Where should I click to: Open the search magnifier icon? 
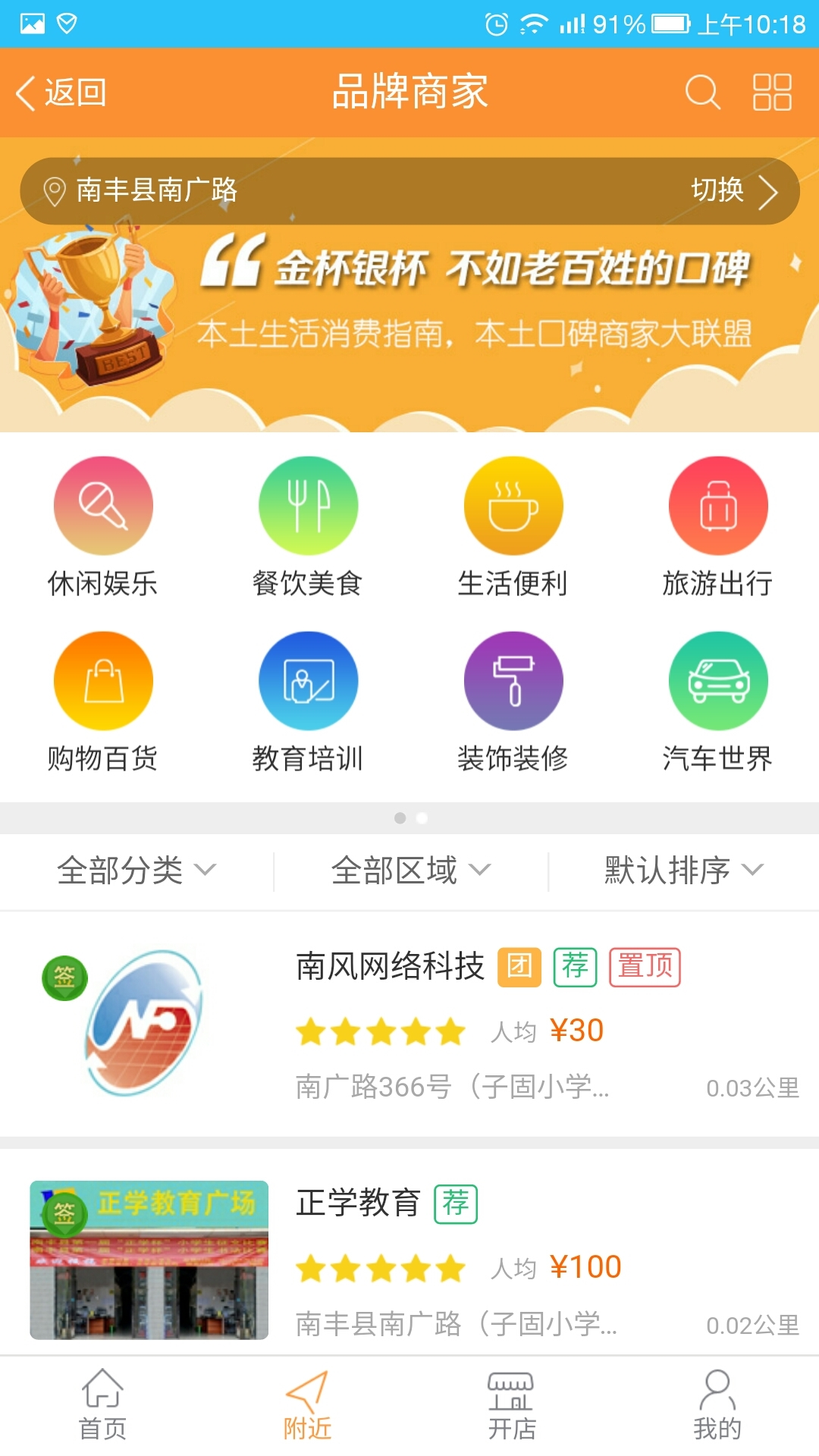click(701, 92)
